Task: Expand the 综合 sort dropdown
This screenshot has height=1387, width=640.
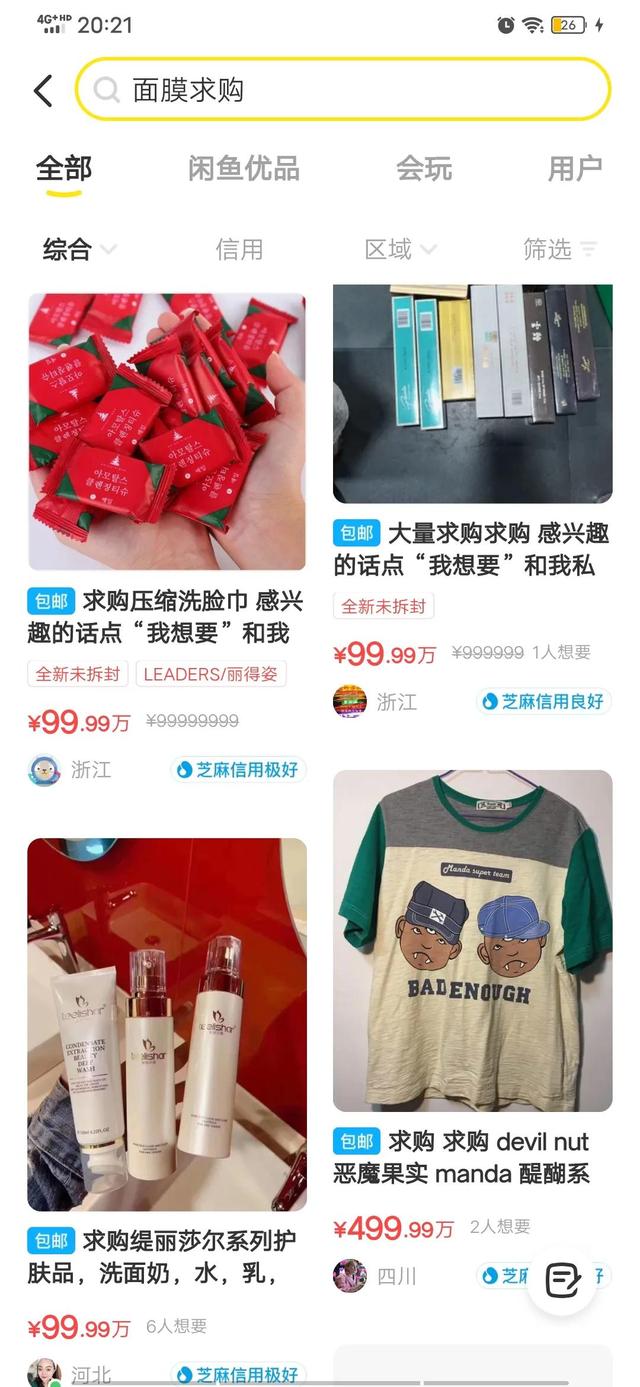Action: pos(78,249)
